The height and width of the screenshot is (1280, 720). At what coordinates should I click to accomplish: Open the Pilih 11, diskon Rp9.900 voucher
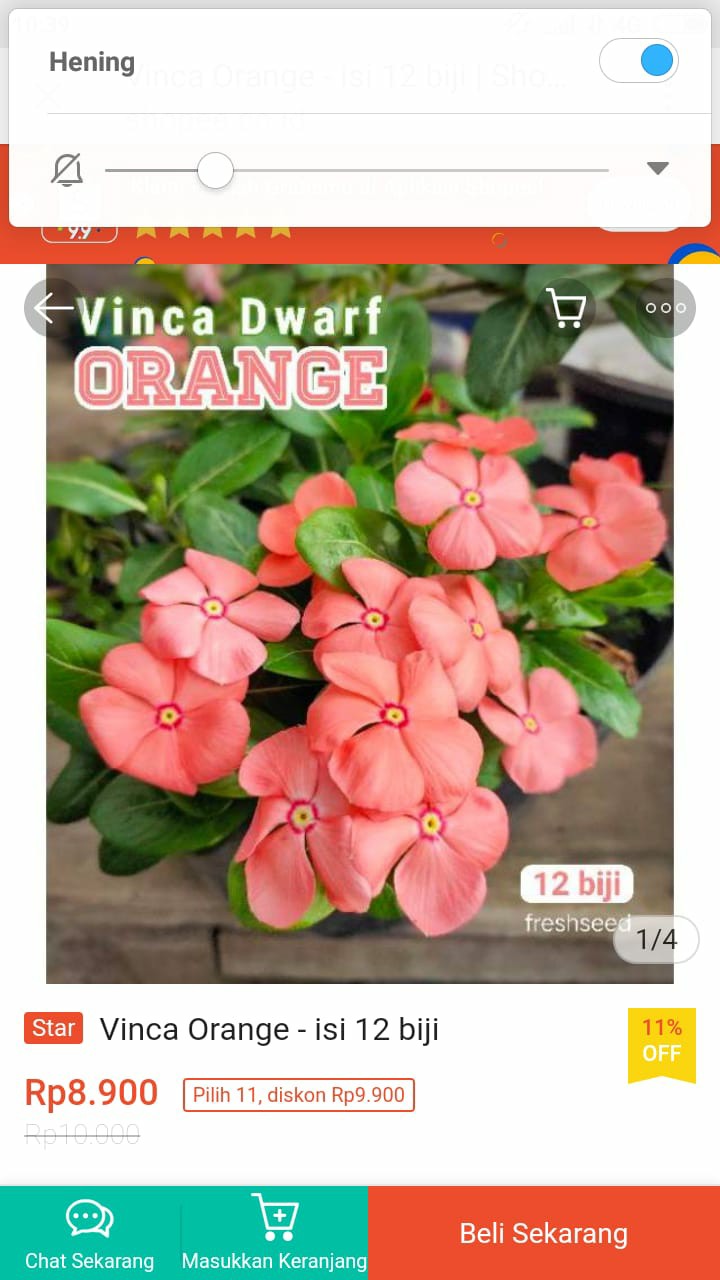point(298,1094)
